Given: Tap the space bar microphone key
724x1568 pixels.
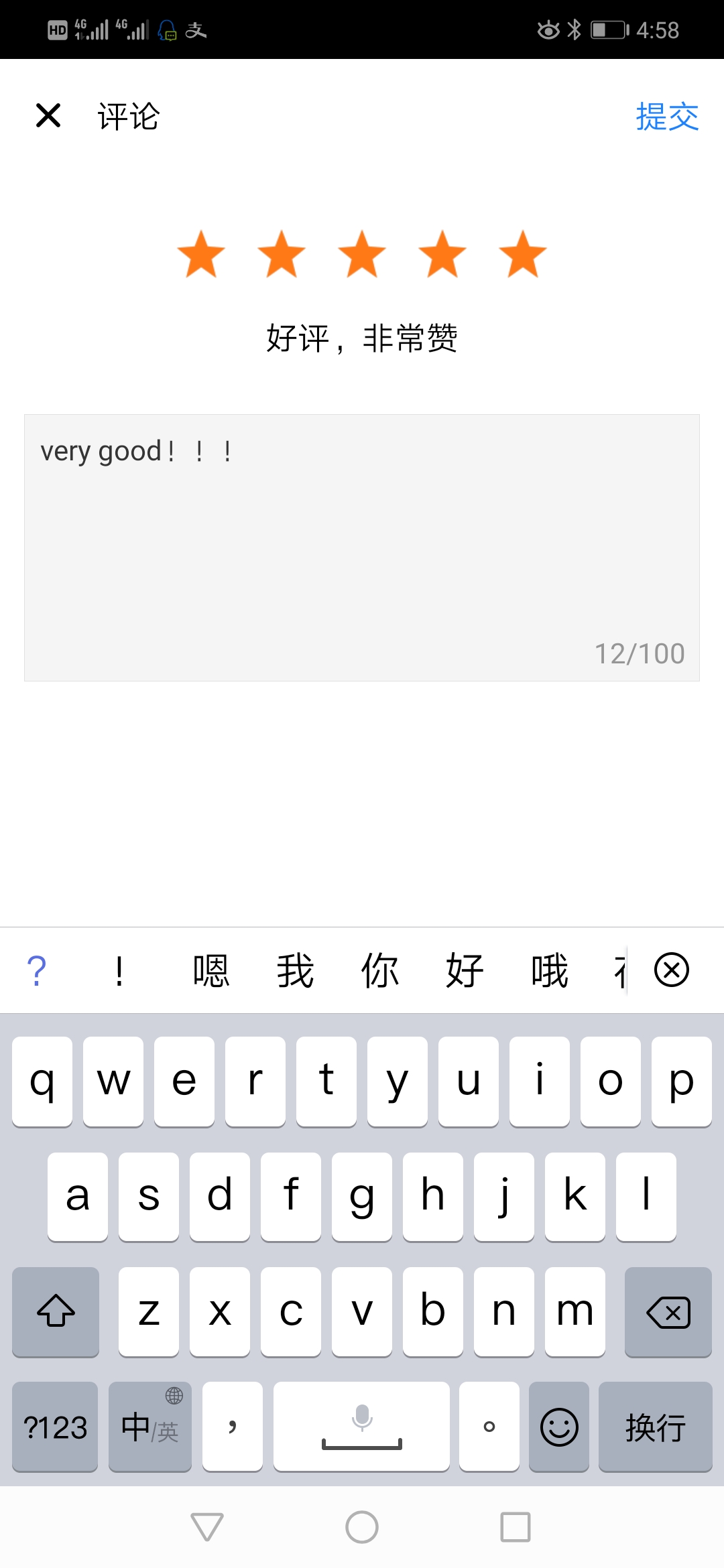Looking at the screenshot, I should (x=362, y=1427).
